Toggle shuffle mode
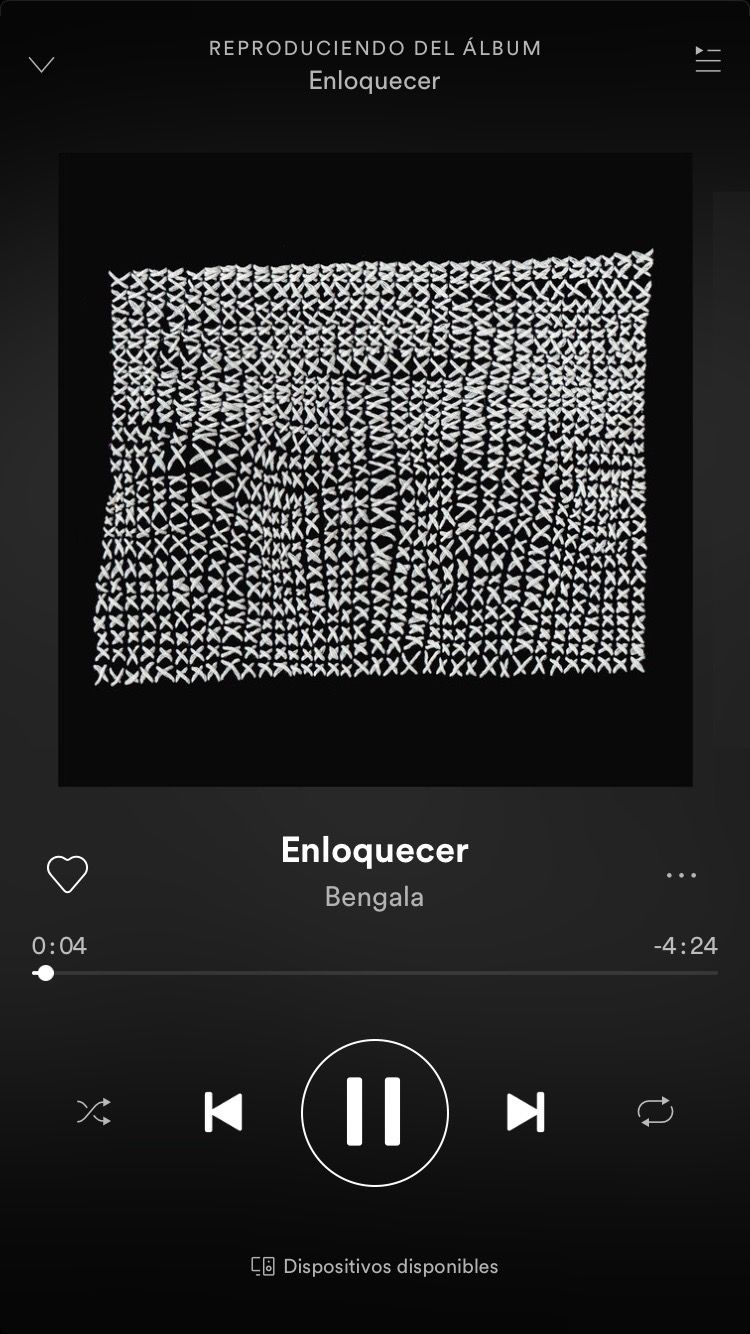 (94, 1112)
